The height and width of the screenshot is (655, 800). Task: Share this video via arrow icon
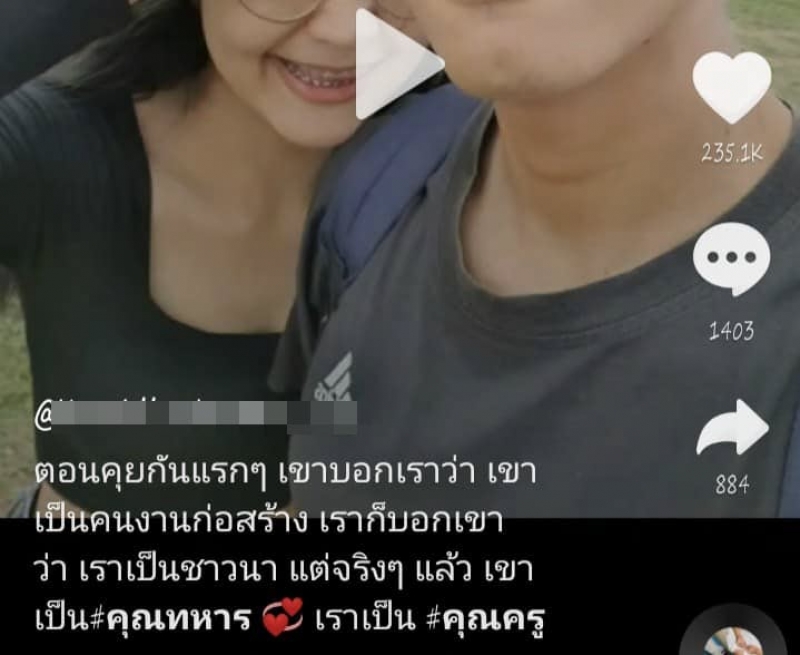(732, 428)
